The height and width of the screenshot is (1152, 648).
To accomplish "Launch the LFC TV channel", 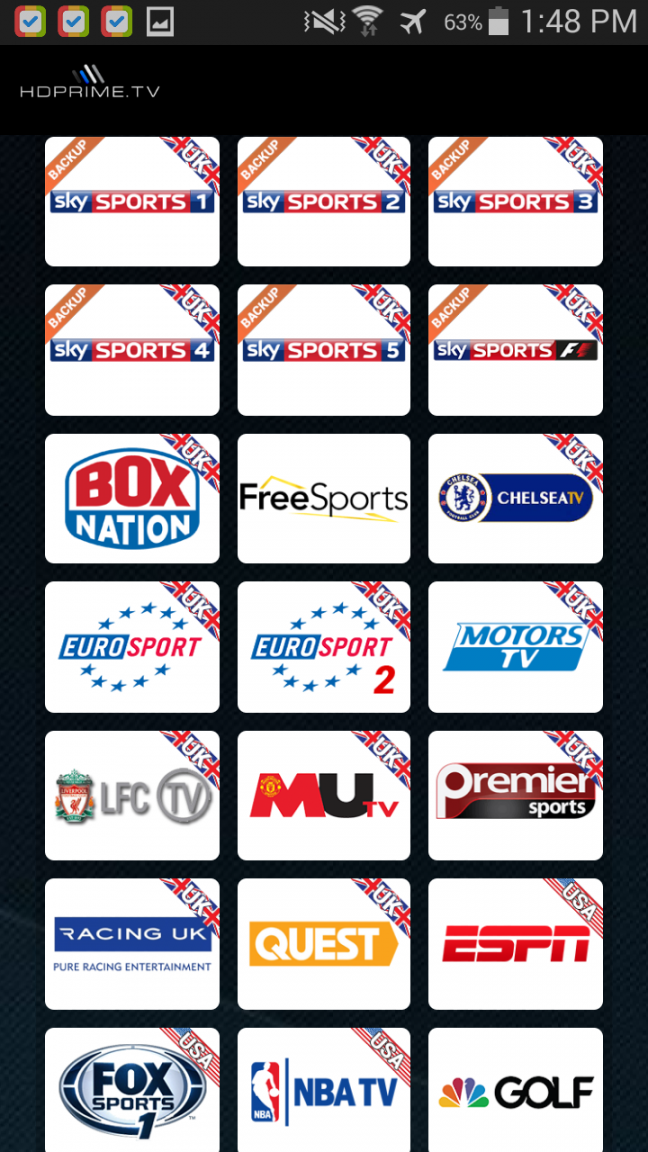I will (132, 795).
